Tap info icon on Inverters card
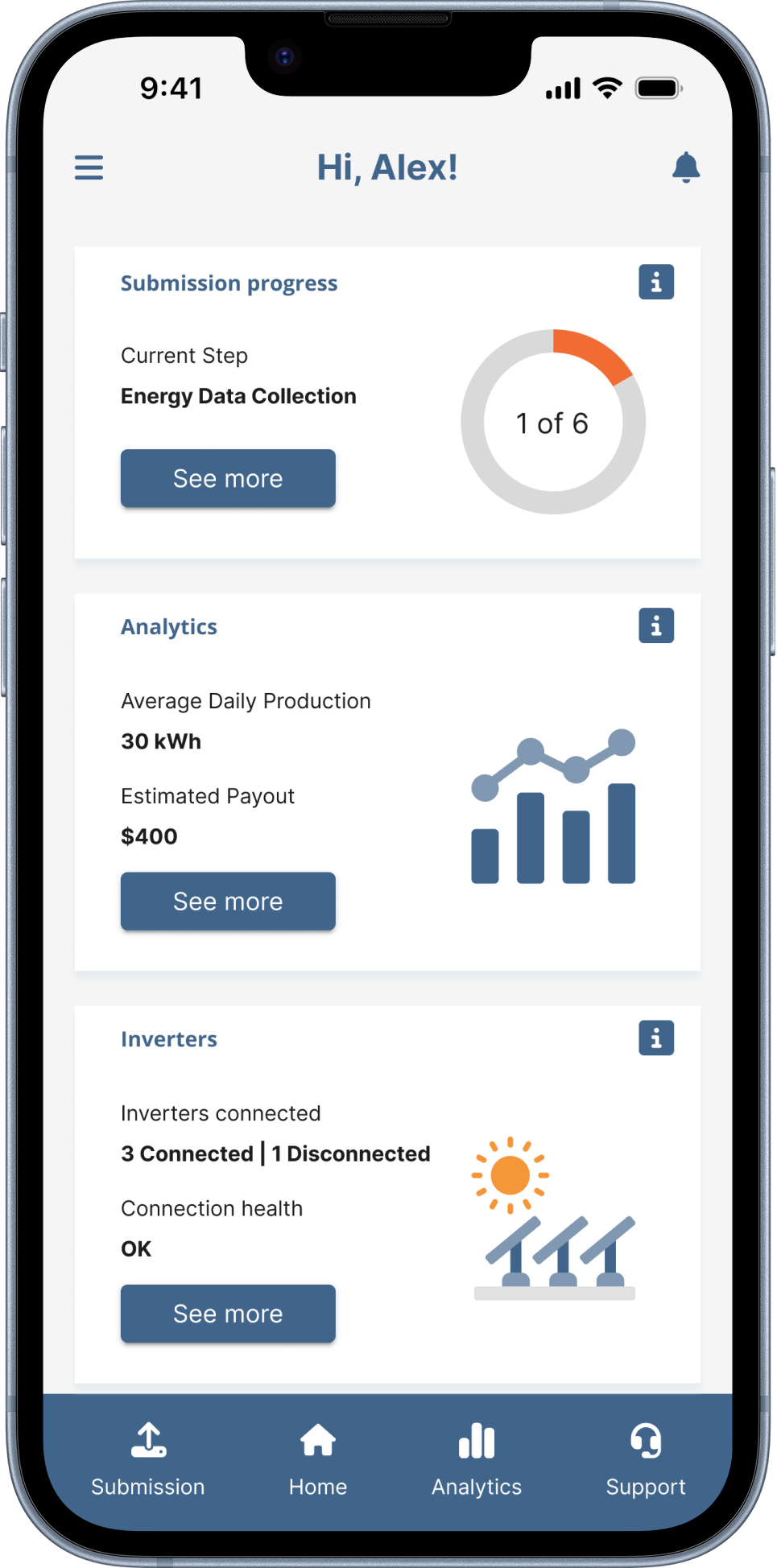Screen dimensions: 777x1568 pyautogui.click(x=656, y=1038)
